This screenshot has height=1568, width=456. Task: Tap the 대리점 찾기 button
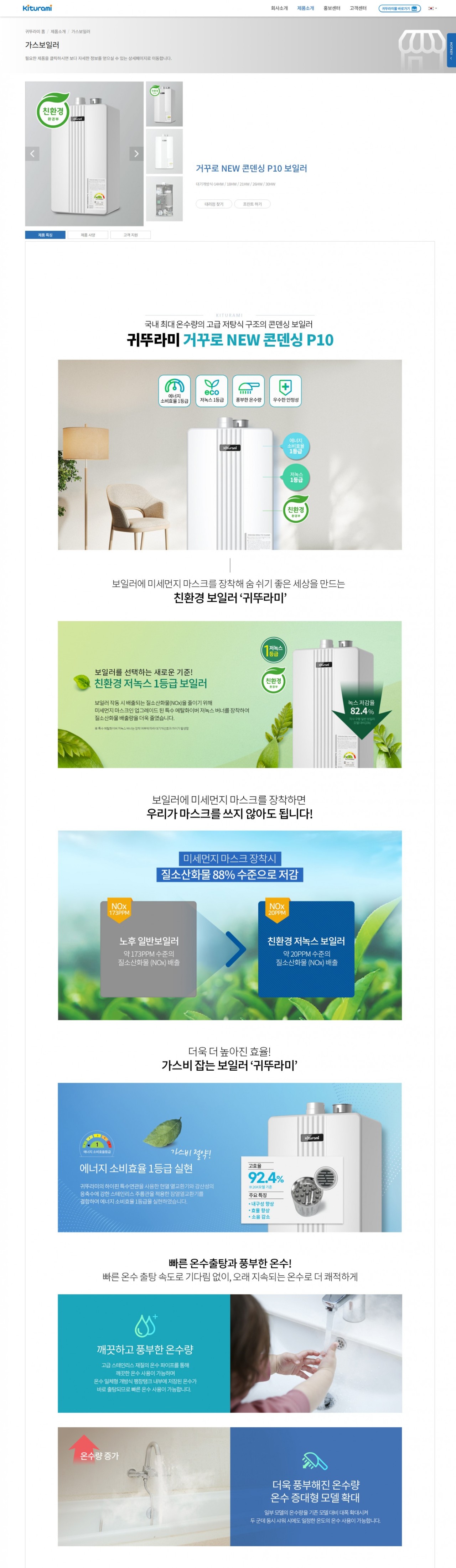pos(214,204)
